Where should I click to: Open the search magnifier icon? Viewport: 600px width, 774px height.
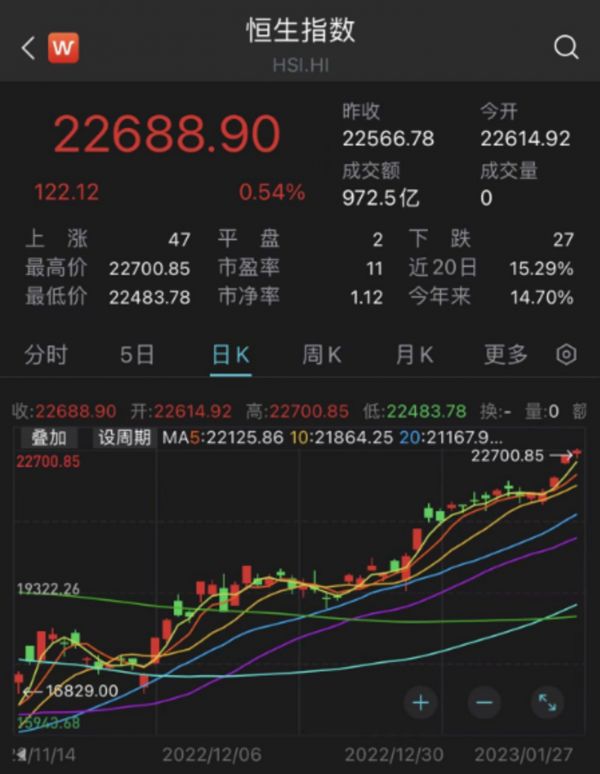click(x=566, y=47)
